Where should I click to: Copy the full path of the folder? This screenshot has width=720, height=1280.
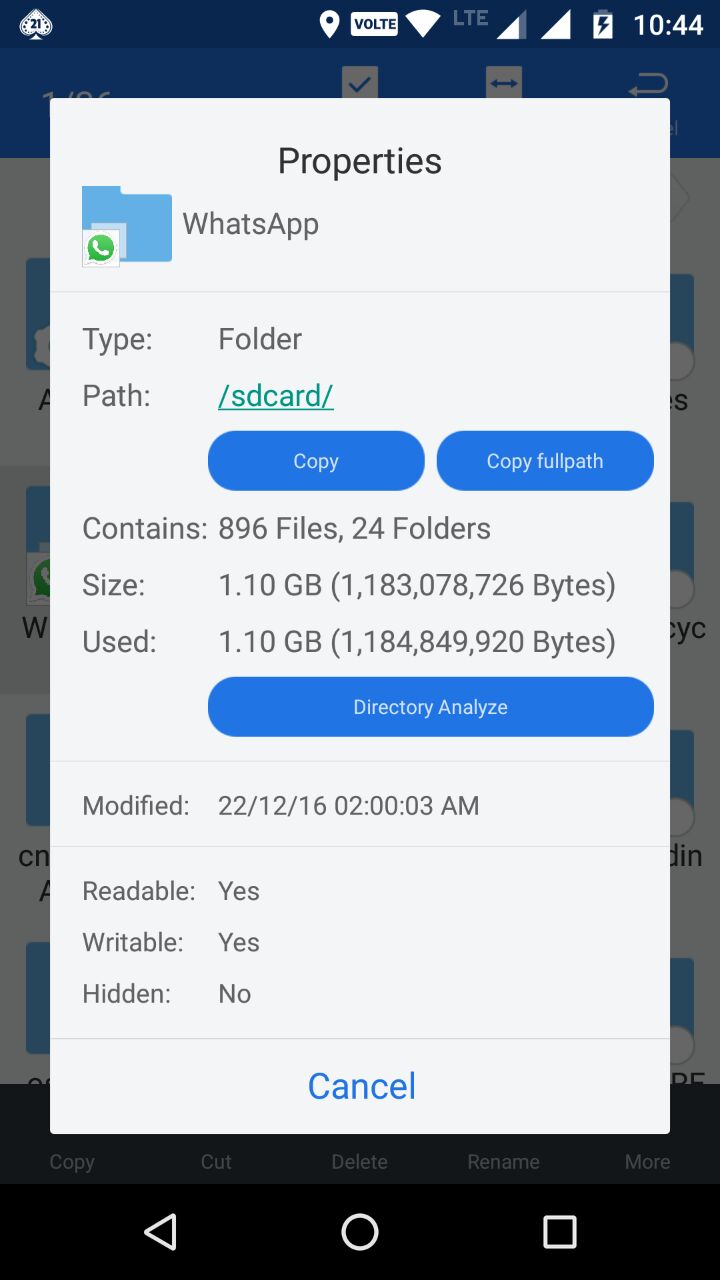(x=545, y=461)
